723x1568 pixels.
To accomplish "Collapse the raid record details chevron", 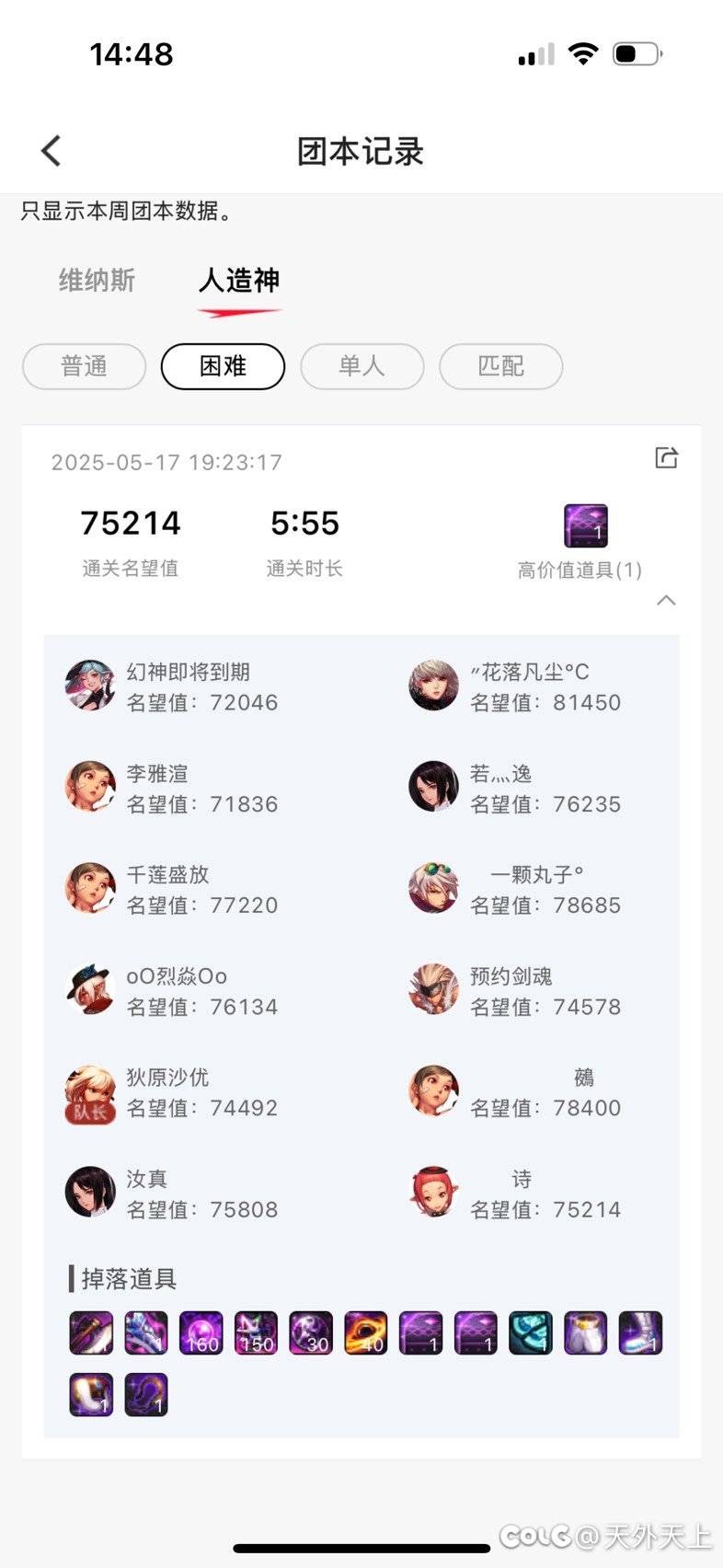I will pos(667,601).
